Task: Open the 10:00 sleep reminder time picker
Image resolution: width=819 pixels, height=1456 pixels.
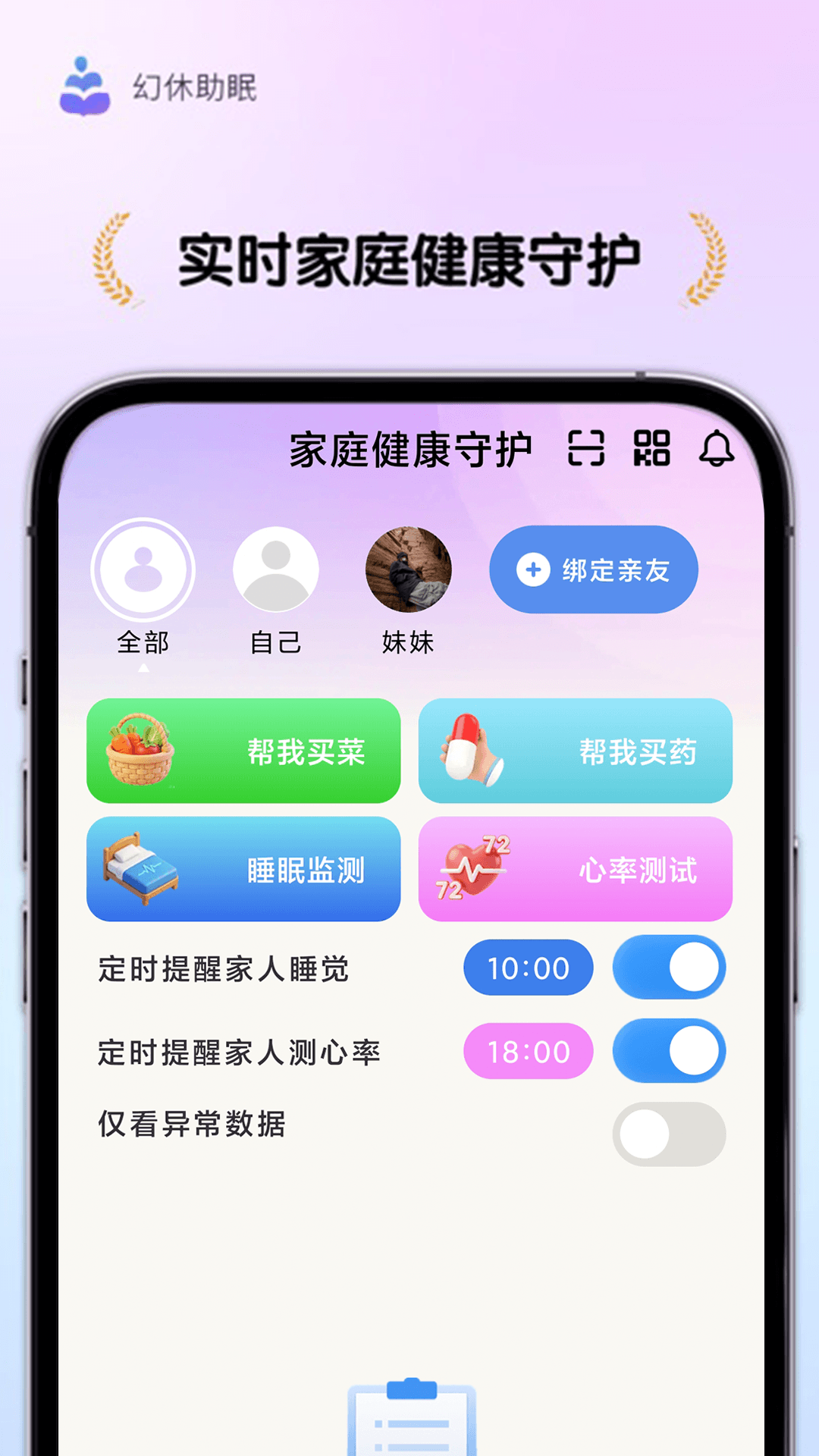Action: (528, 968)
